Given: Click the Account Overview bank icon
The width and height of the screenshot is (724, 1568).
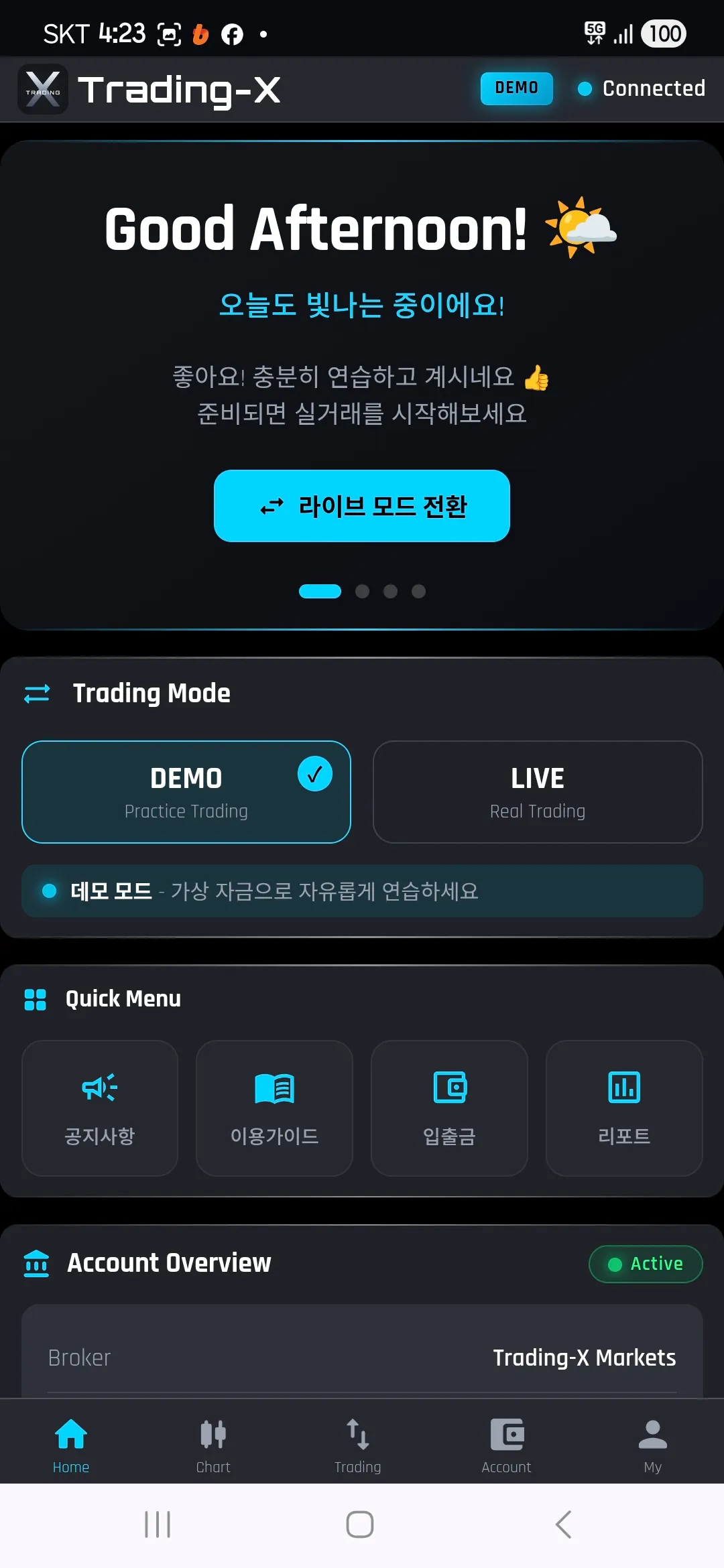Looking at the screenshot, I should 36,1263.
